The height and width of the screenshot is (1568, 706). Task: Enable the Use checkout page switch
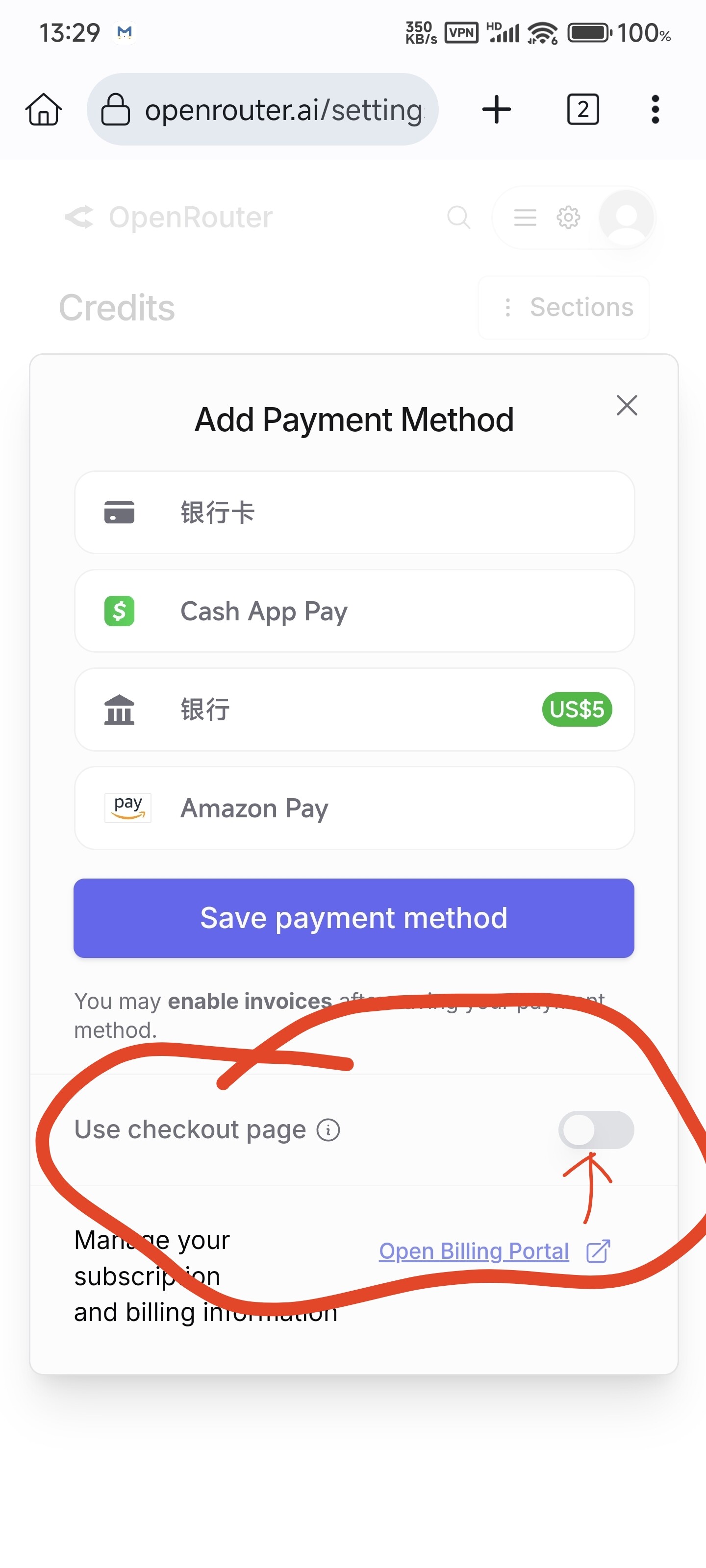coord(596,1130)
